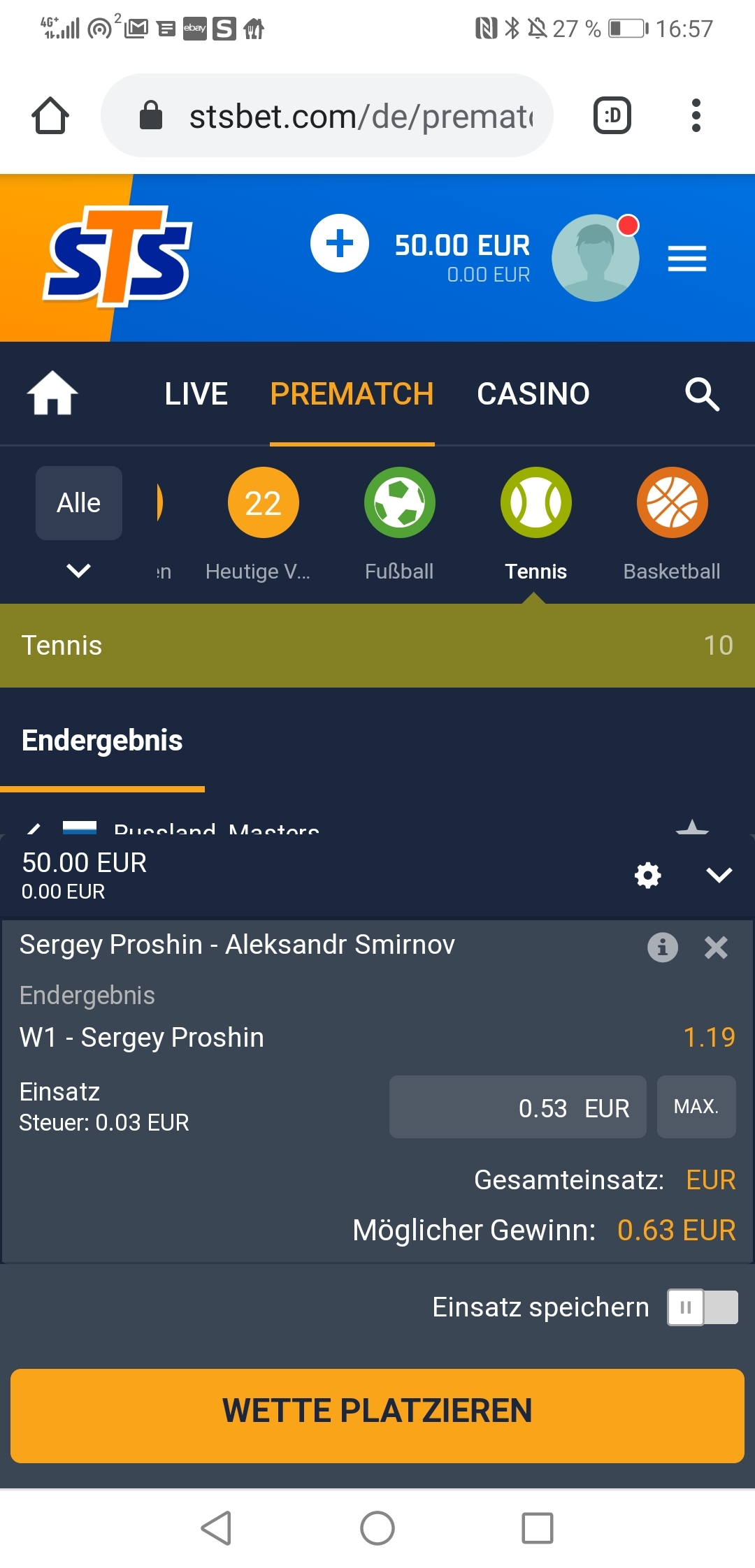The width and height of the screenshot is (755, 1568).
Task: Go to the site home icon
Action: (52, 393)
